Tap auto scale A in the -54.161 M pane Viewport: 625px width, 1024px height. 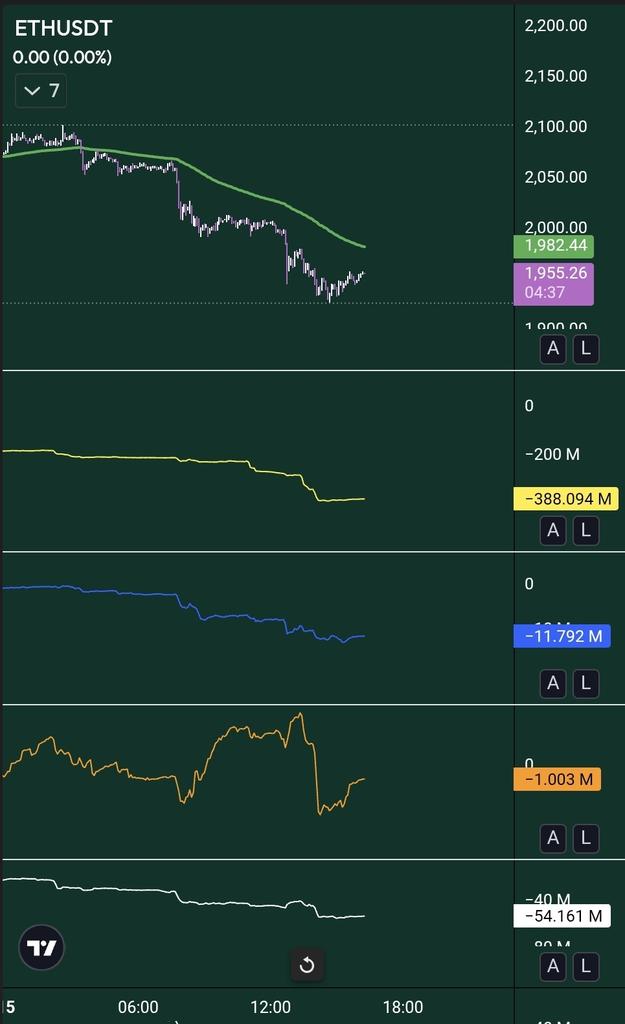click(553, 966)
